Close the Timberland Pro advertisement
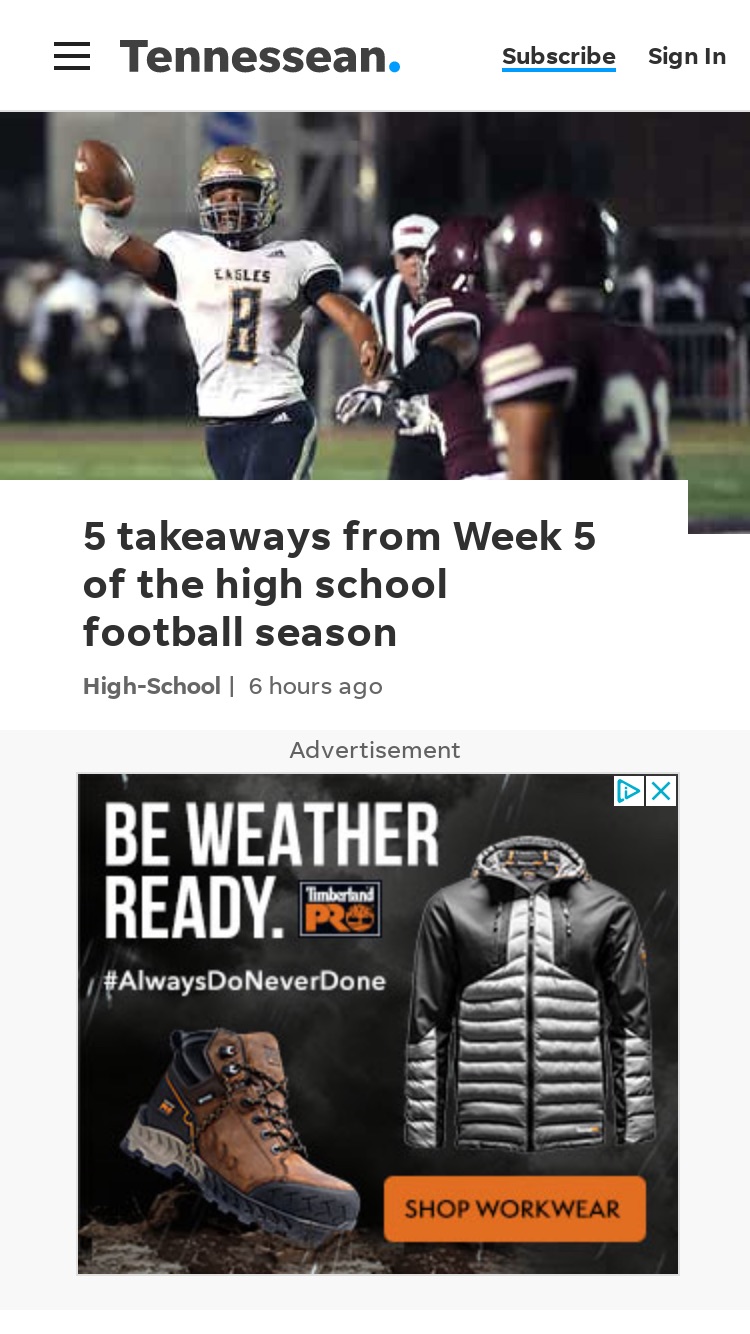 click(x=661, y=791)
